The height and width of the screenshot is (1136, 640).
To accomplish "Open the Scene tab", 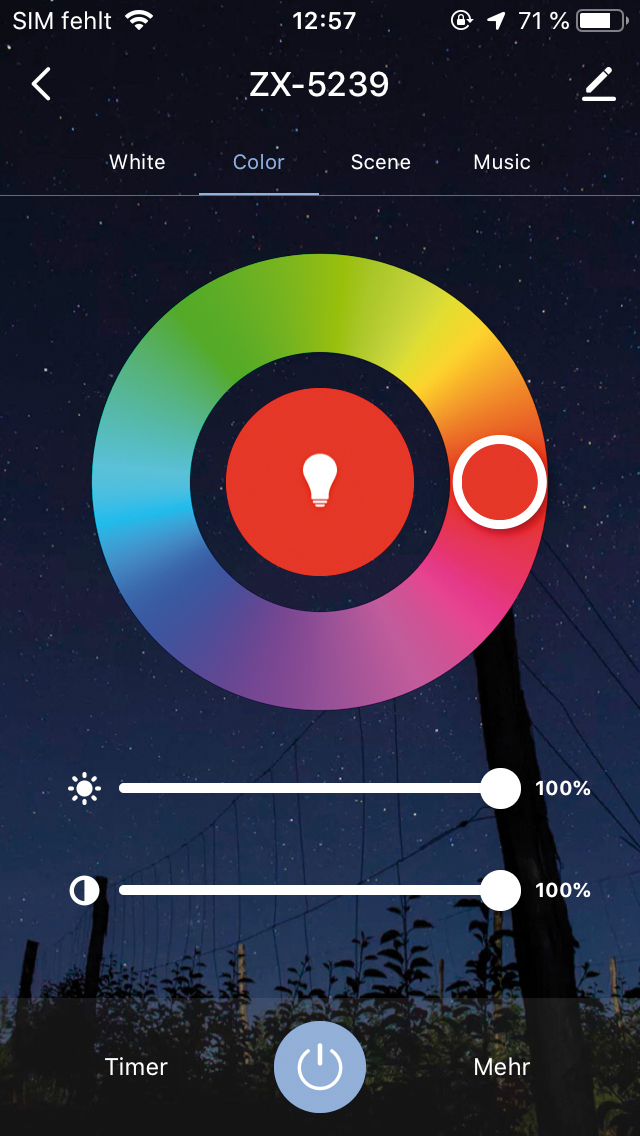I will [x=380, y=162].
